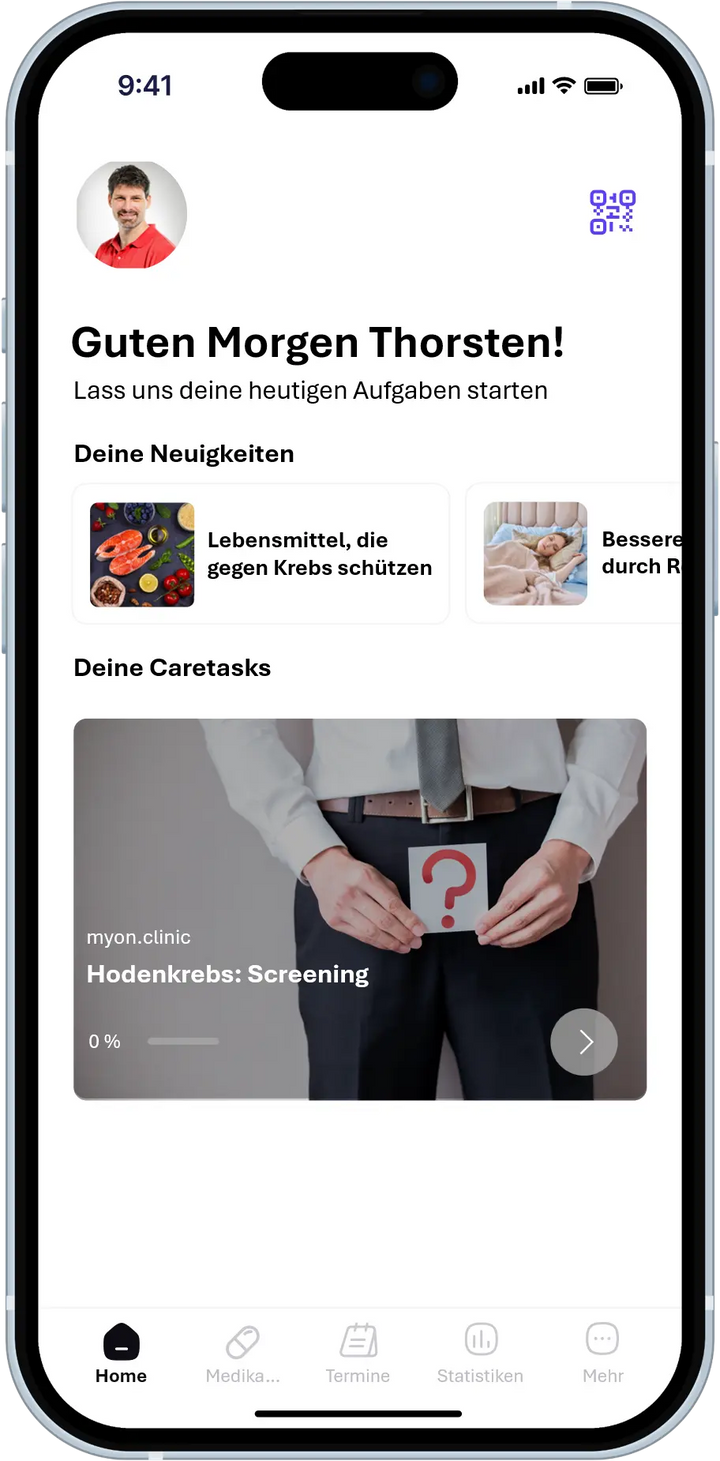Open the QR code scanner icon
720x1461 pixels.
tap(612, 212)
